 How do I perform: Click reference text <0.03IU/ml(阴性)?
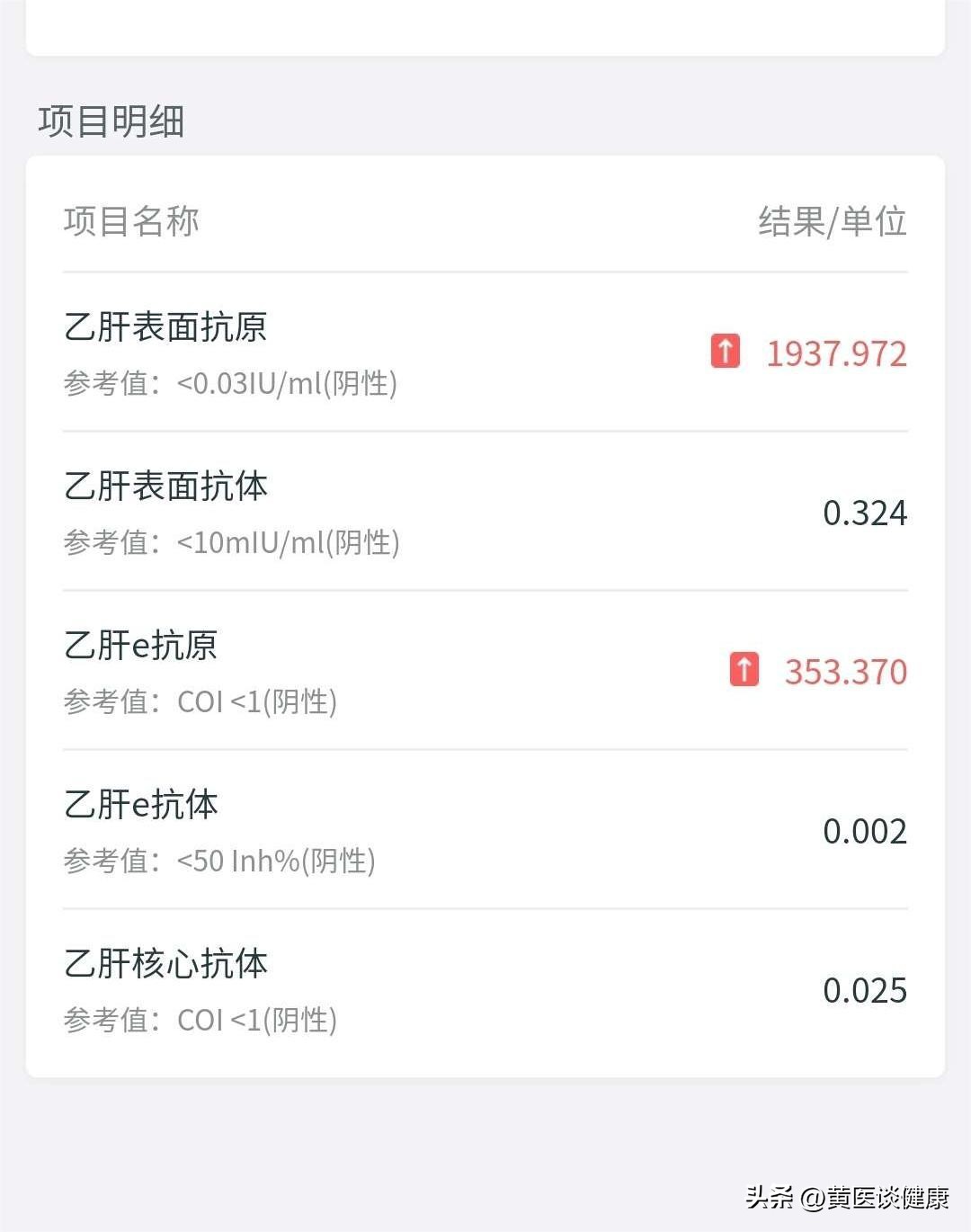click(x=288, y=383)
